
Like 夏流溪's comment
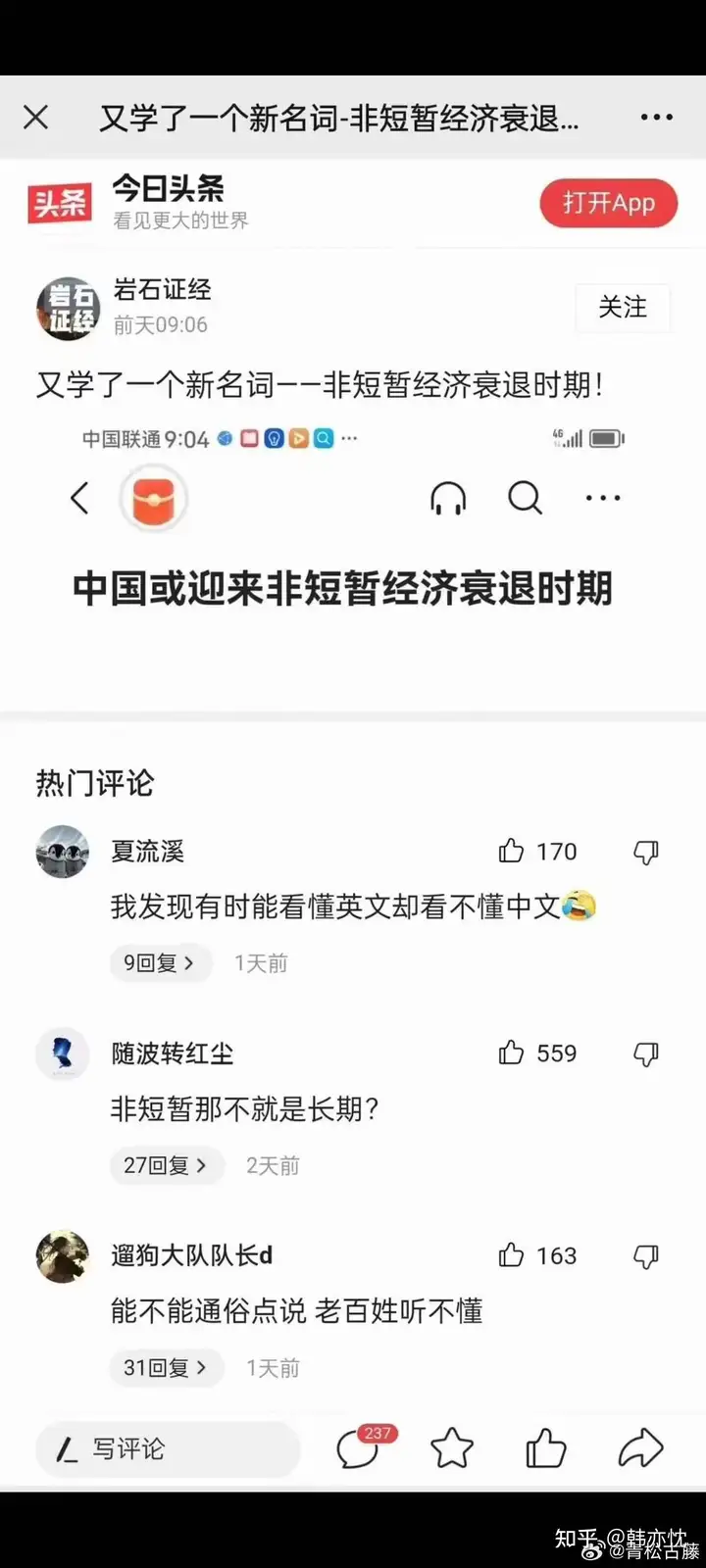[x=511, y=851]
